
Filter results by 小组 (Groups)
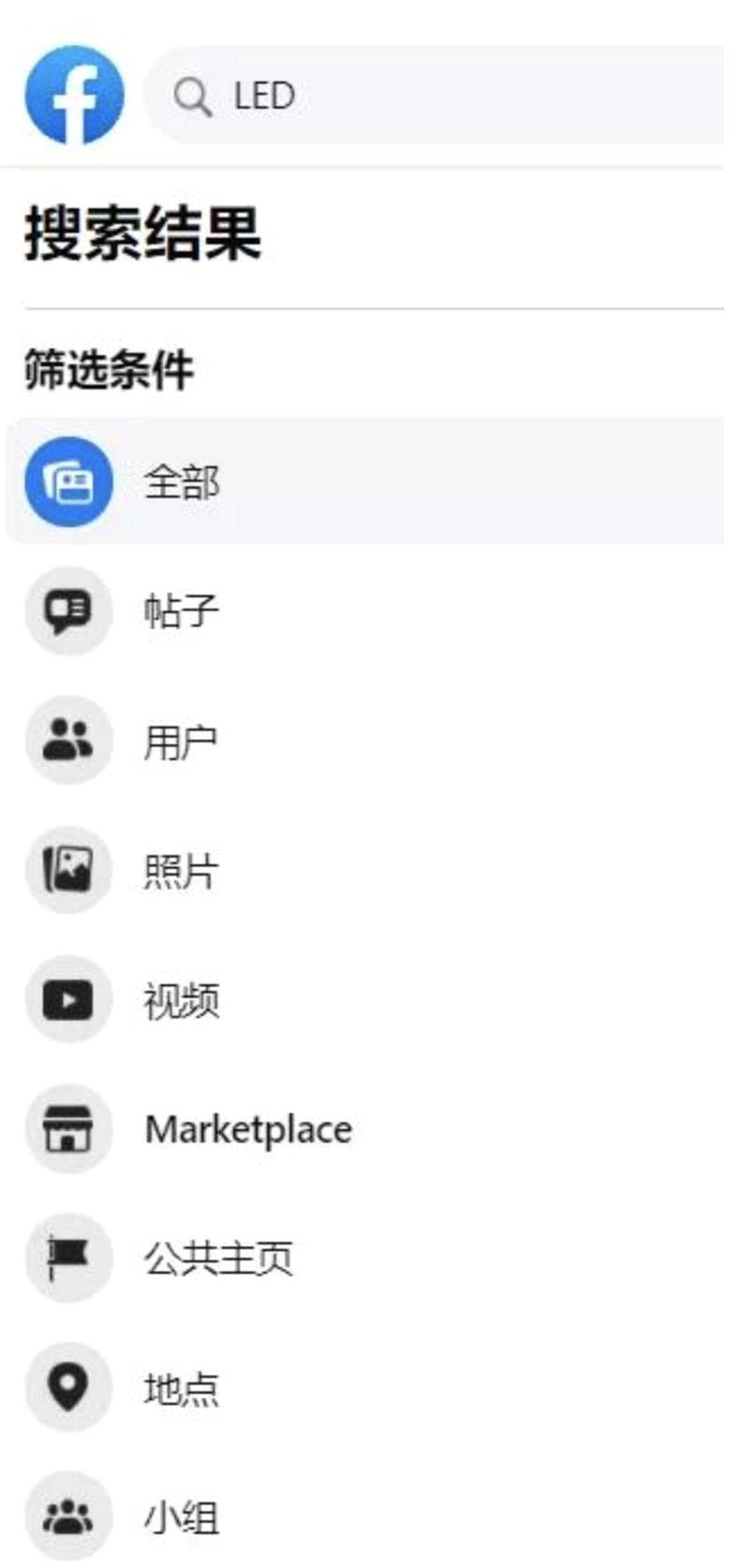181,1517
